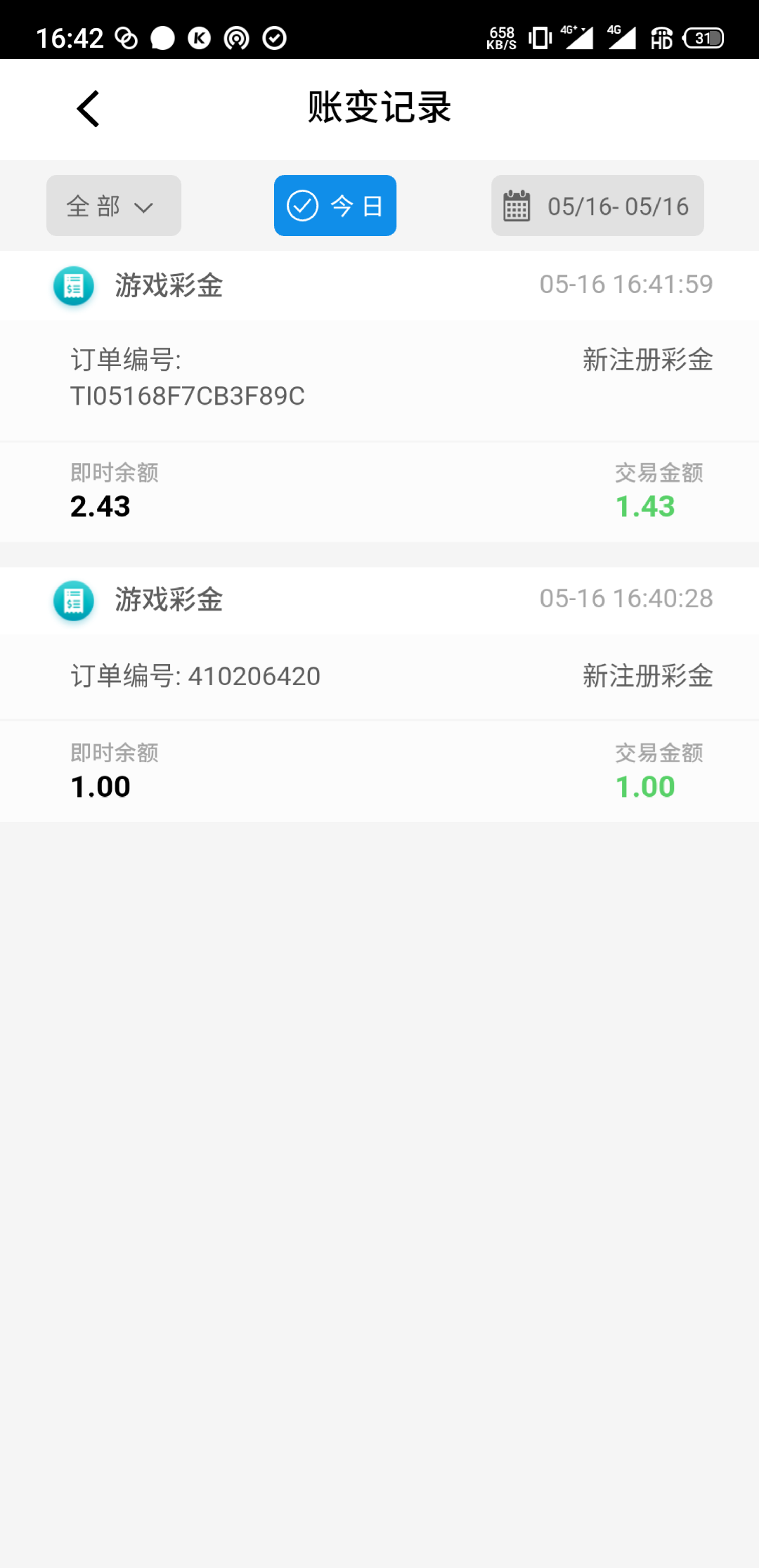This screenshot has width=759, height=1568.
Task: Open the 05/16-05/16 date range picker
Action: coord(597,206)
